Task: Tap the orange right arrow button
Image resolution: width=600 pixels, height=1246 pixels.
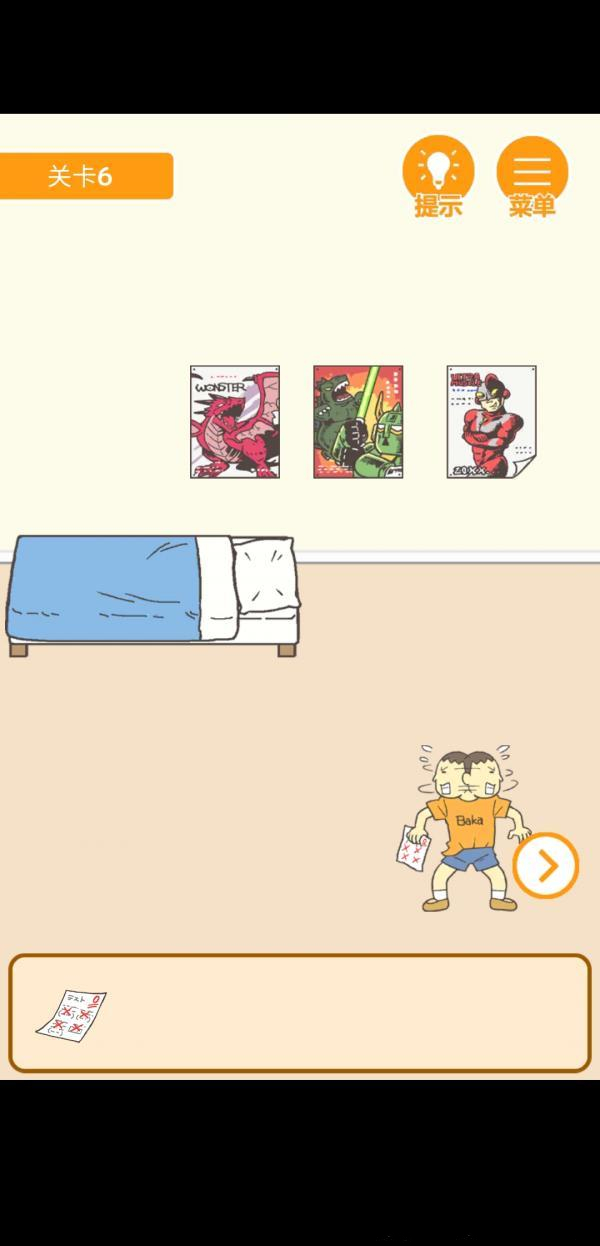Action: 546,866
